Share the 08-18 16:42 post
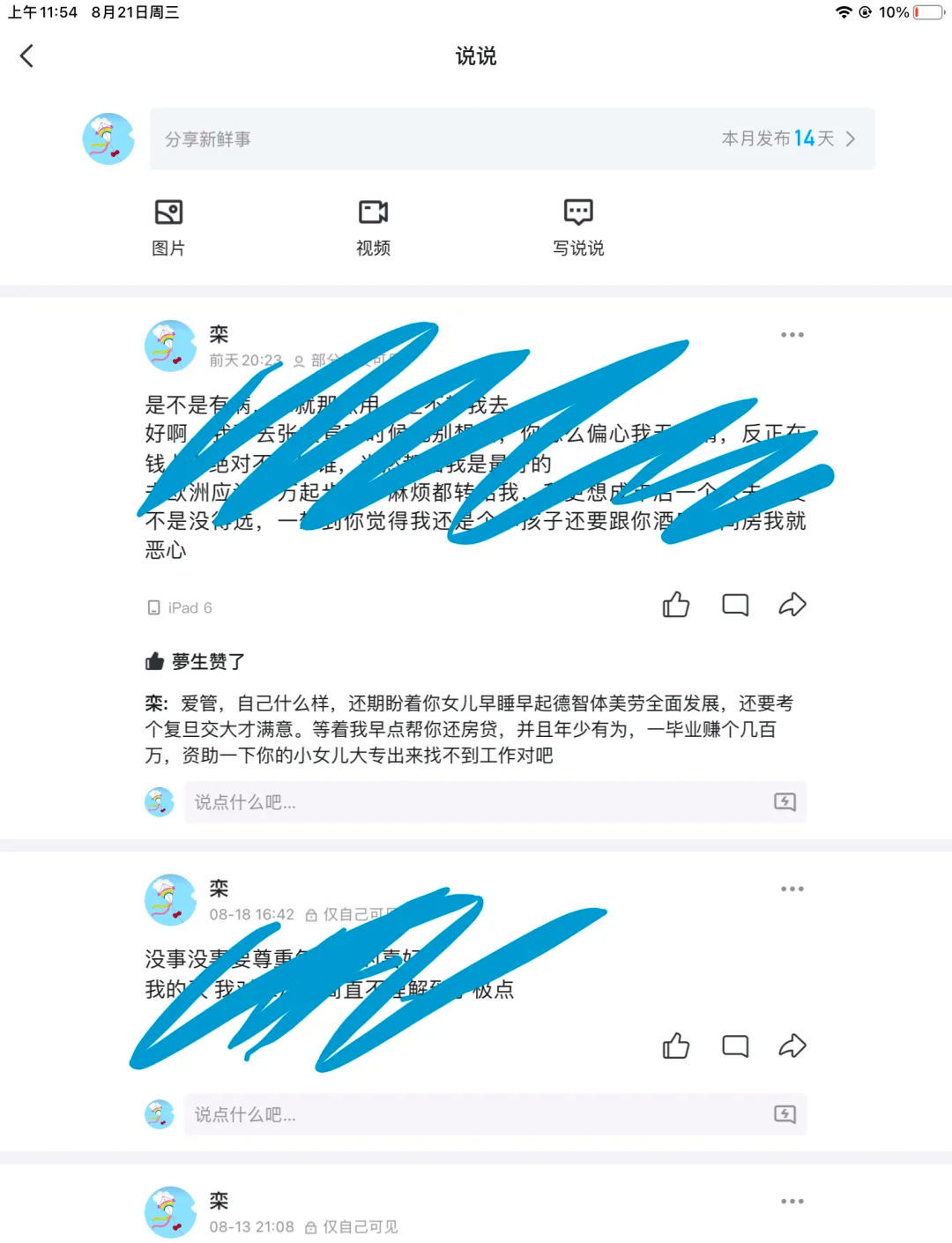The image size is (952, 1243). [792, 1046]
